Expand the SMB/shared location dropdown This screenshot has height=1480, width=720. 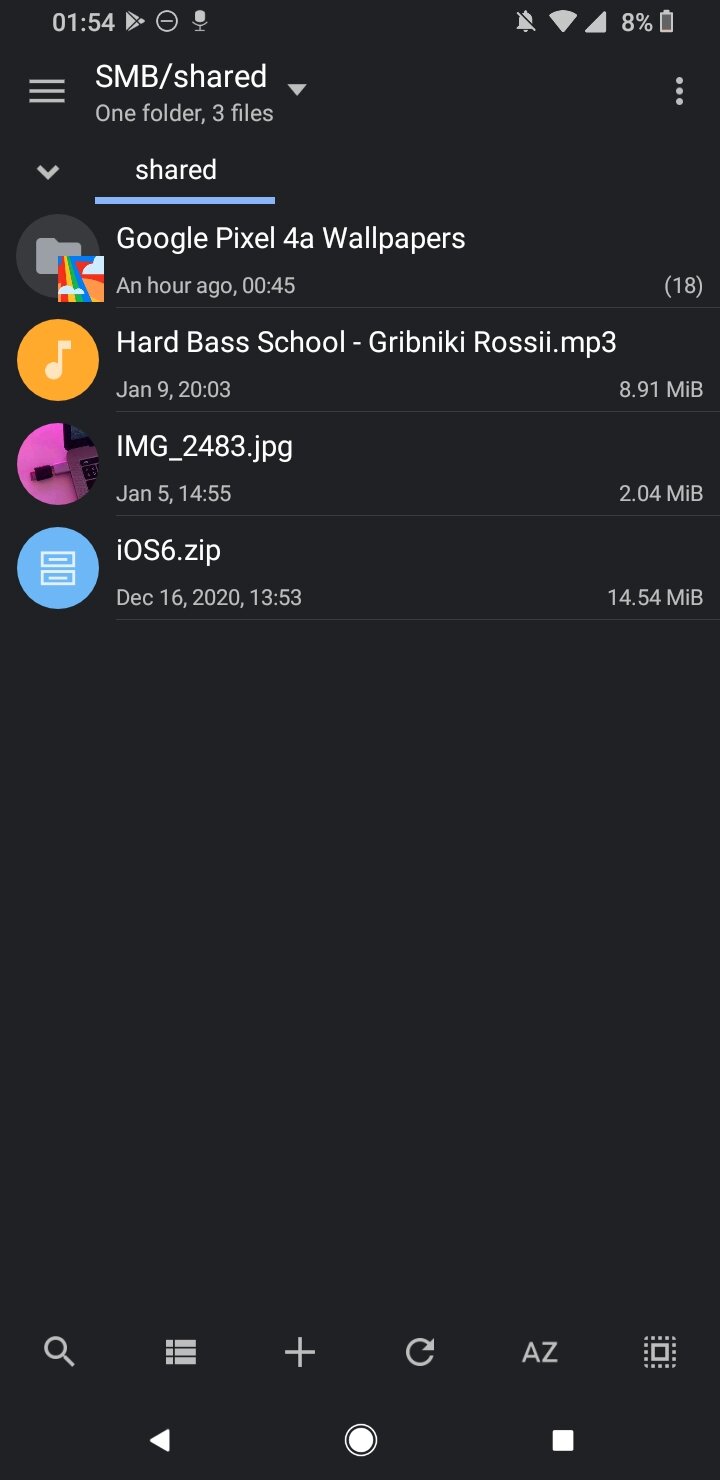click(x=296, y=90)
